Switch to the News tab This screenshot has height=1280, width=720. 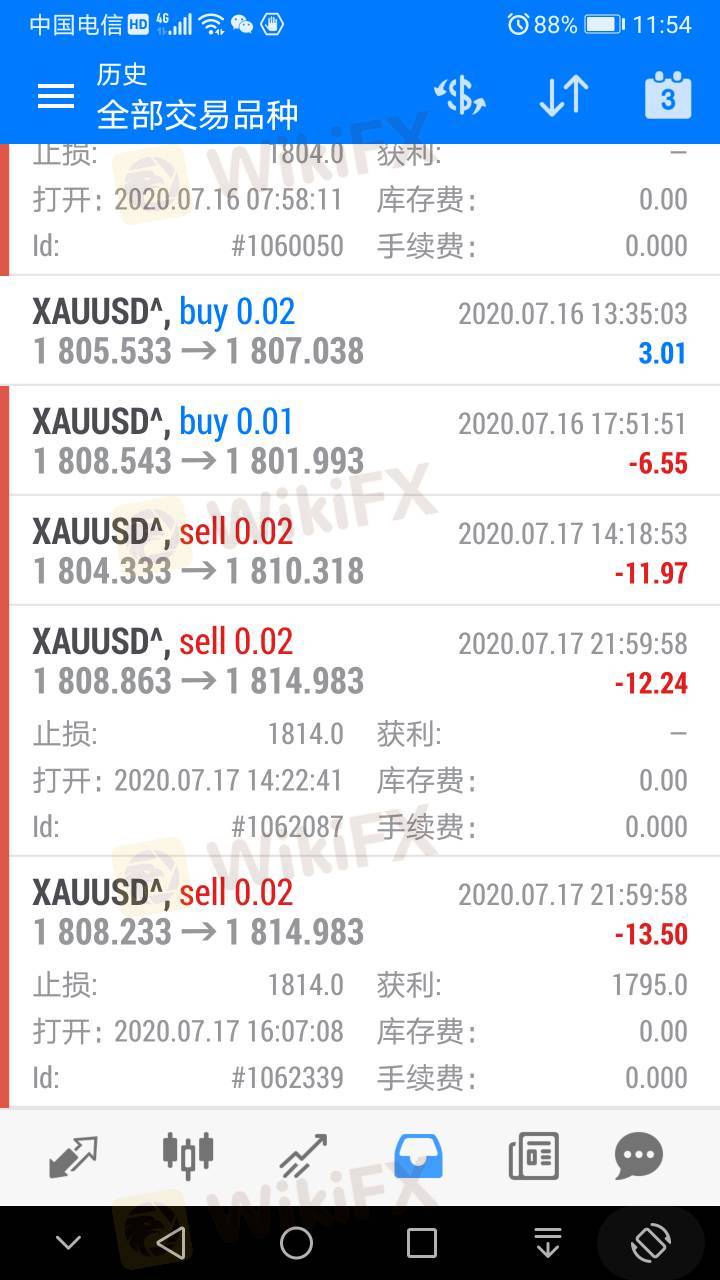[533, 1157]
